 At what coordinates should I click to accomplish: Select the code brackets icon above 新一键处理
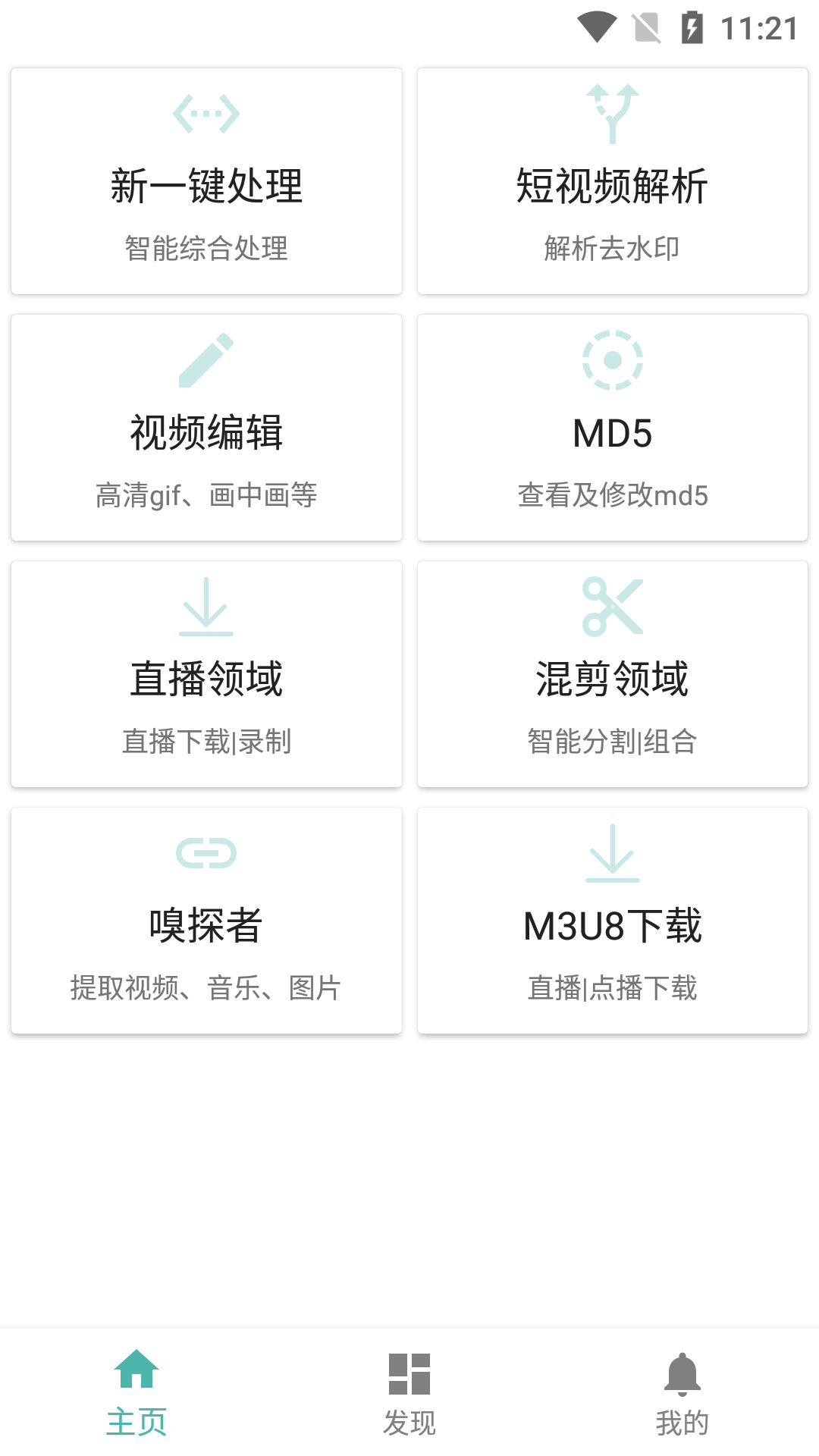(206, 112)
